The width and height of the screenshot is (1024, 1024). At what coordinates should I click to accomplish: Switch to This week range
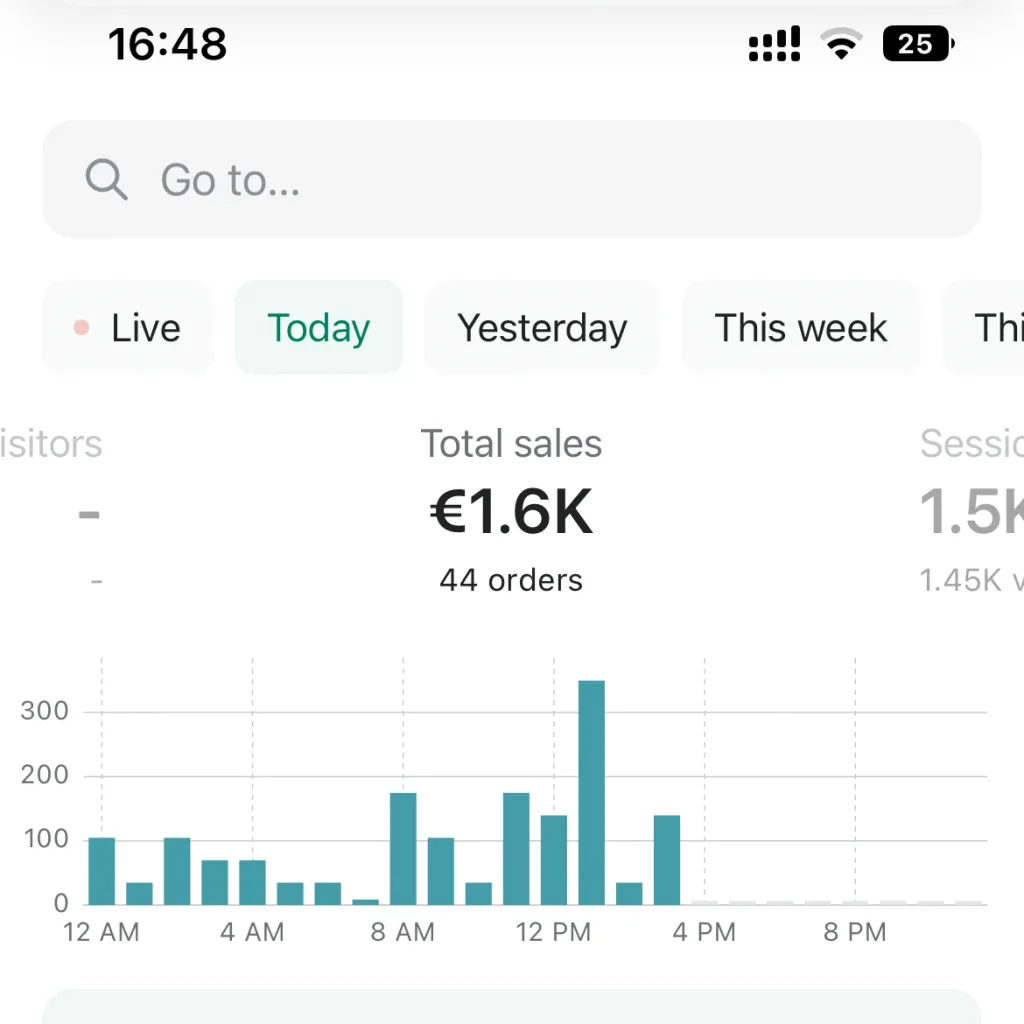coord(800,328)
